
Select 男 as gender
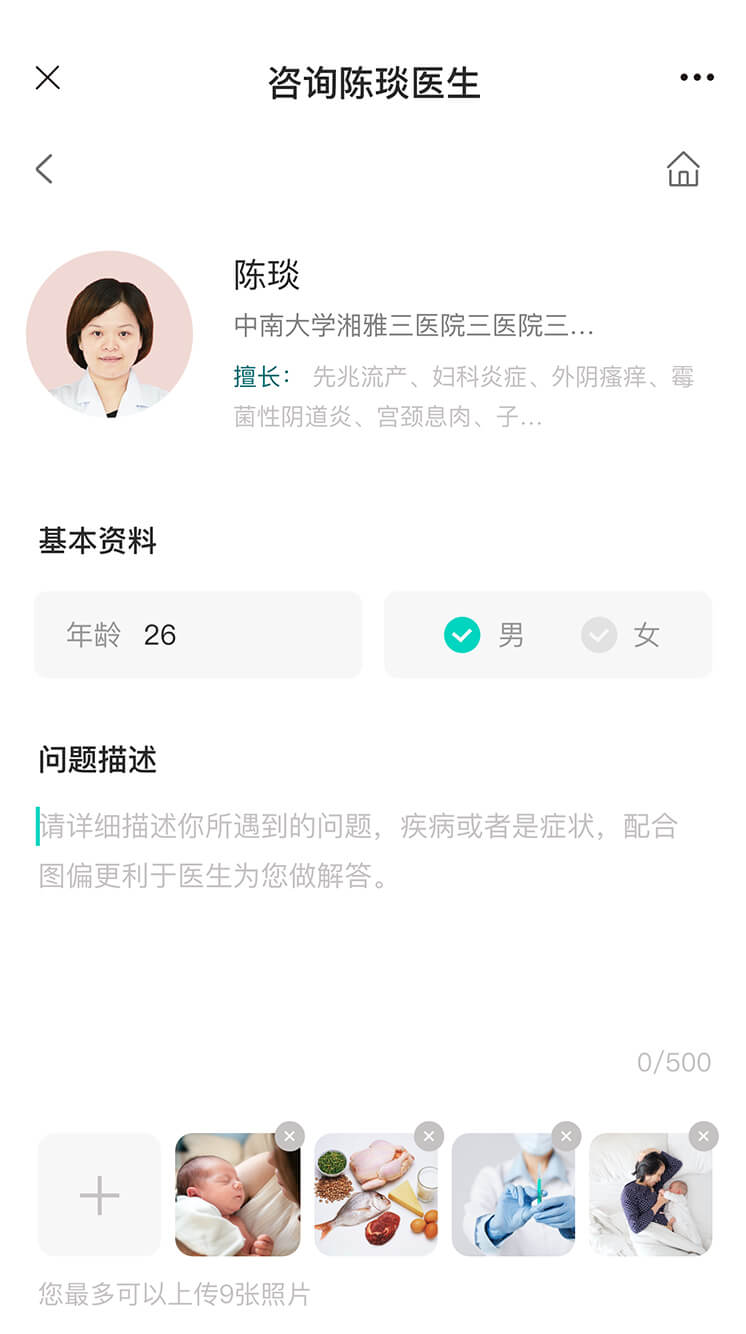tap(463, 635)
